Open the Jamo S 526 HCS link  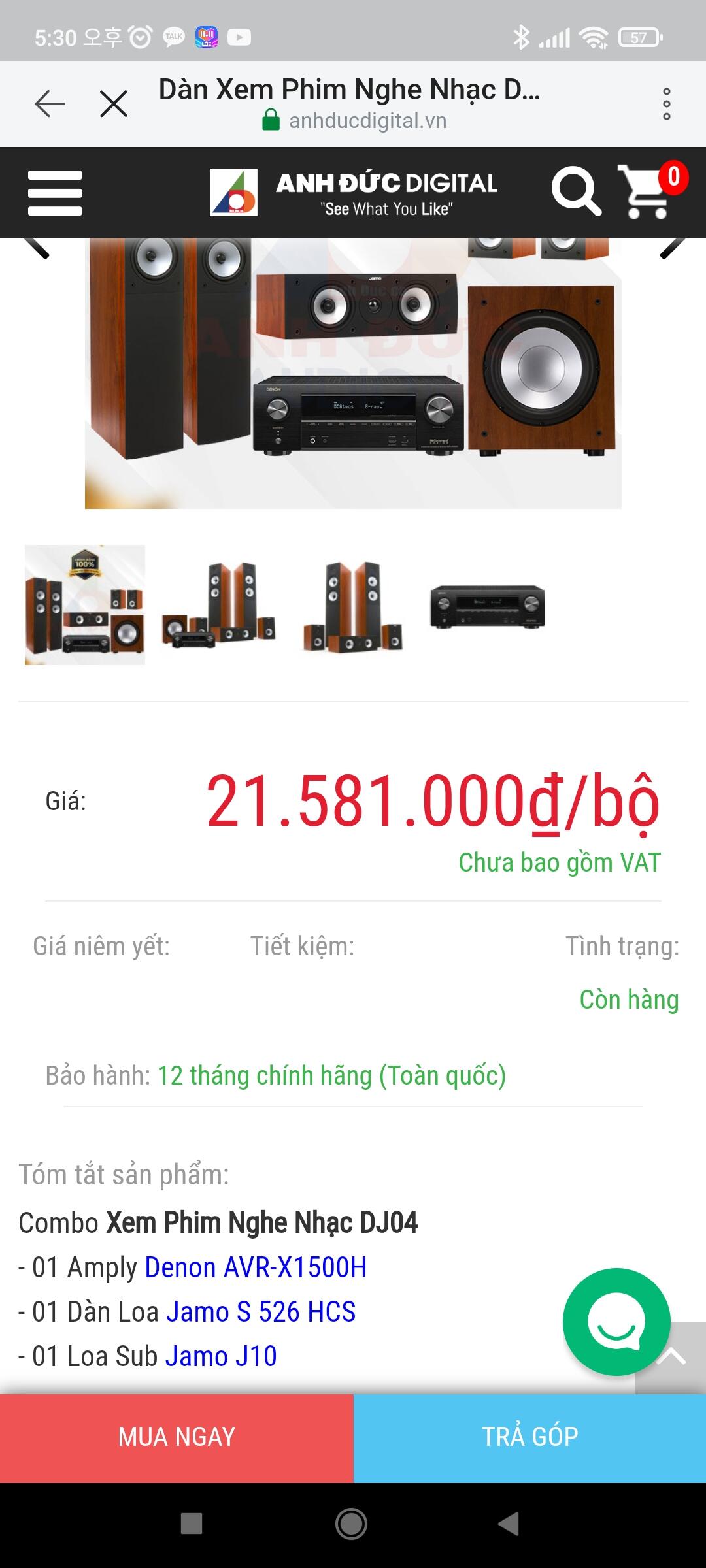[x=261, y=1312]
